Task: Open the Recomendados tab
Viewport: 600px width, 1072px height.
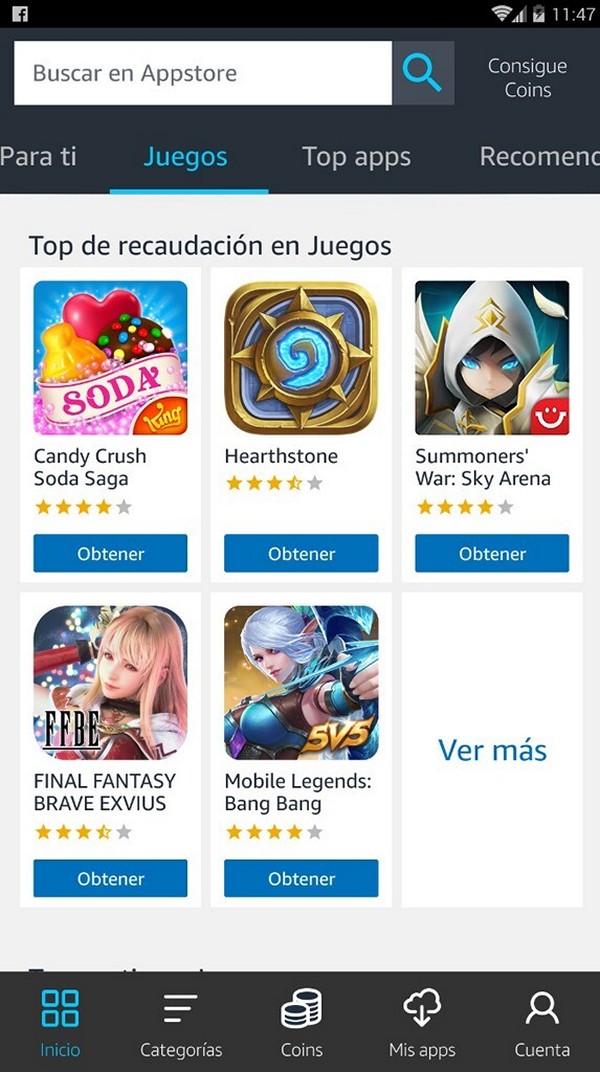Action: [539, 157]
